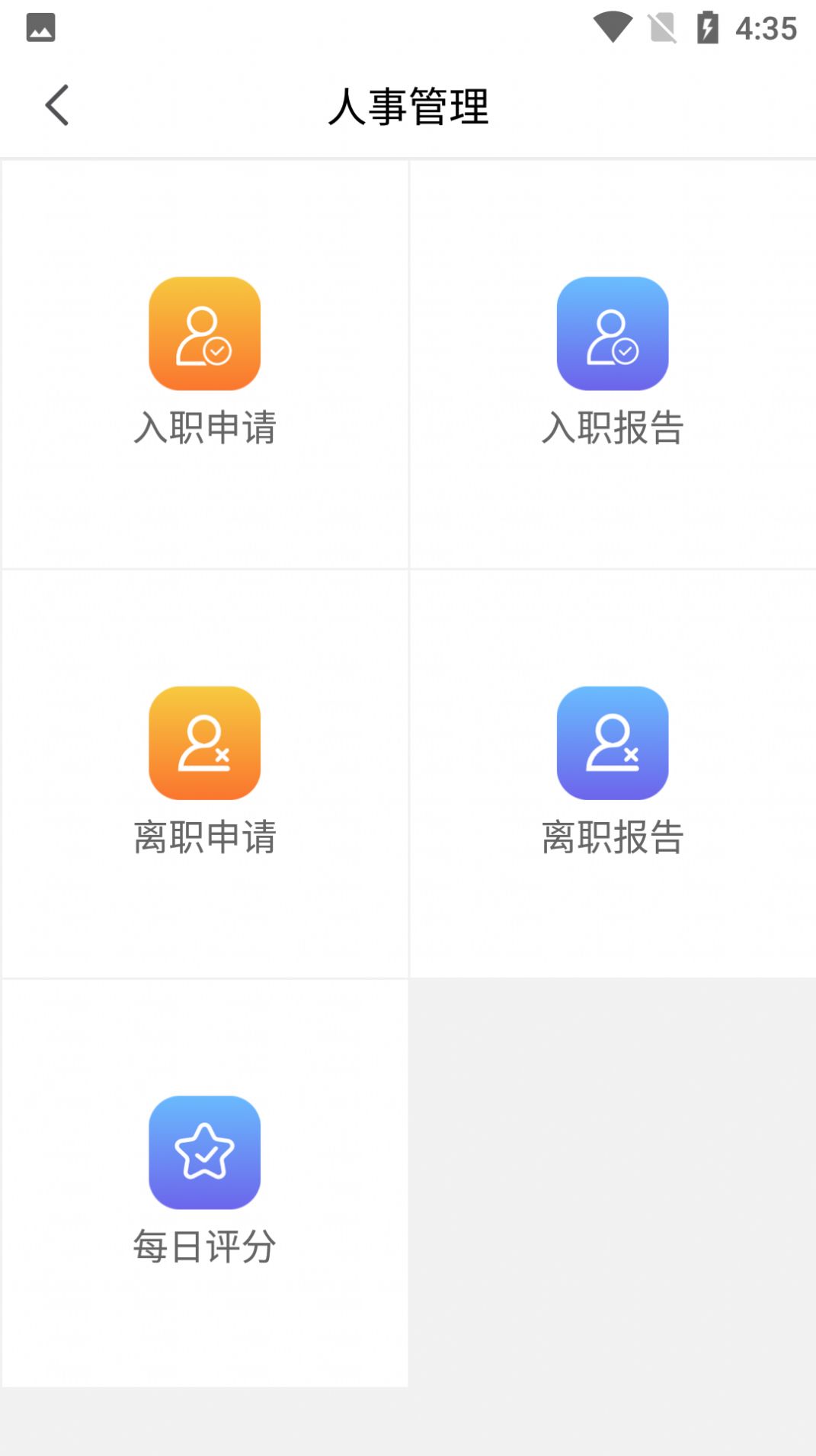Tap the clock showing 4:35
The height and width of the screenshot is (1456, 816).
pos(766,27)
